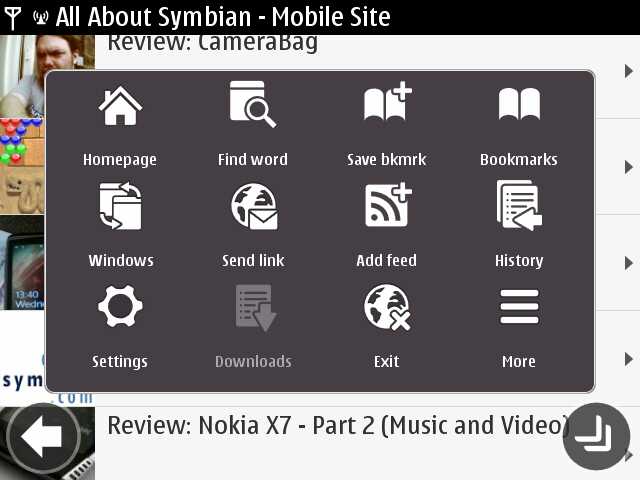Screen dimensions: 640x480
Task: Go to the browser Homepage
Action: pyautogui.click(x=120, y=123)
